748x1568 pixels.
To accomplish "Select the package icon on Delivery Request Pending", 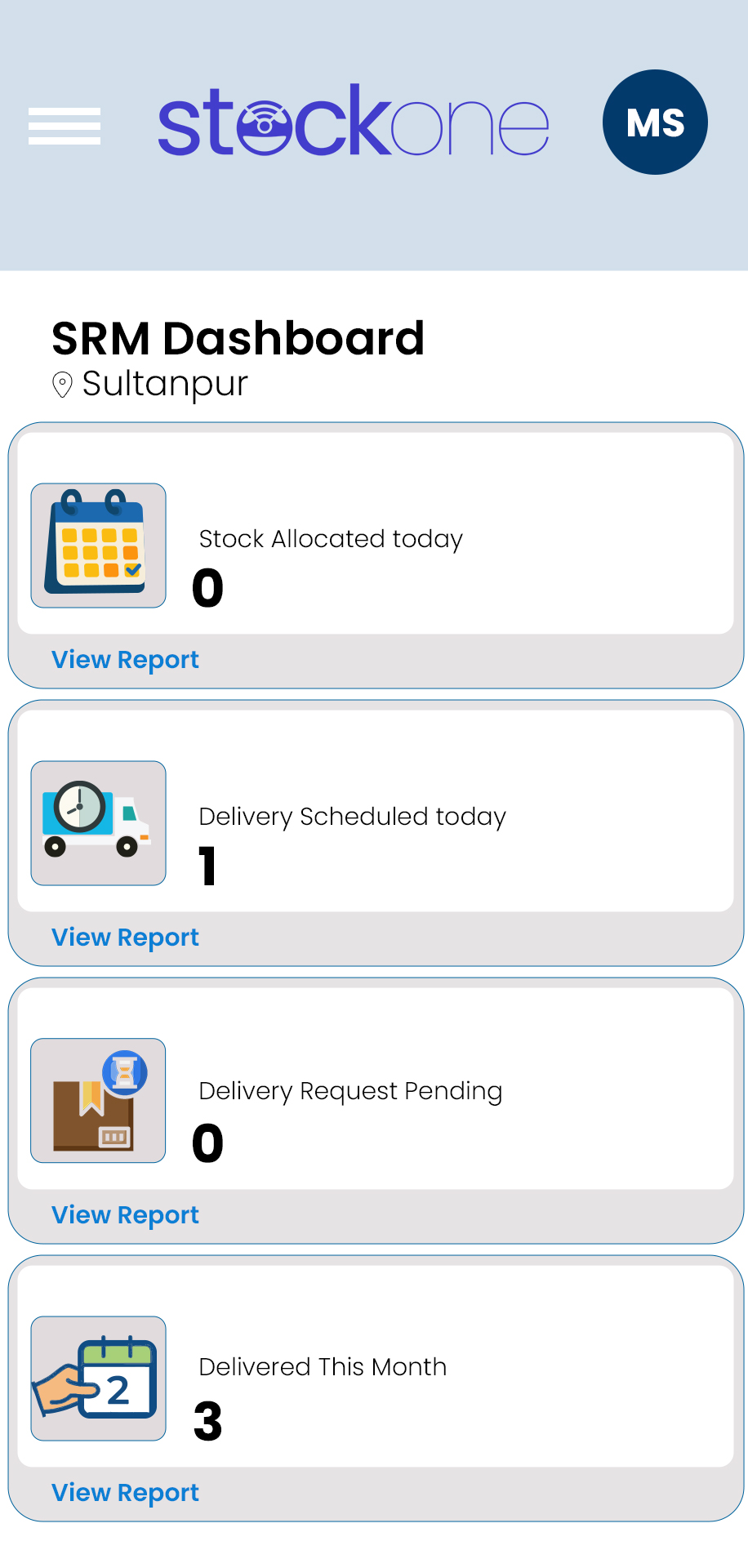I will [x=97, y=1101].
